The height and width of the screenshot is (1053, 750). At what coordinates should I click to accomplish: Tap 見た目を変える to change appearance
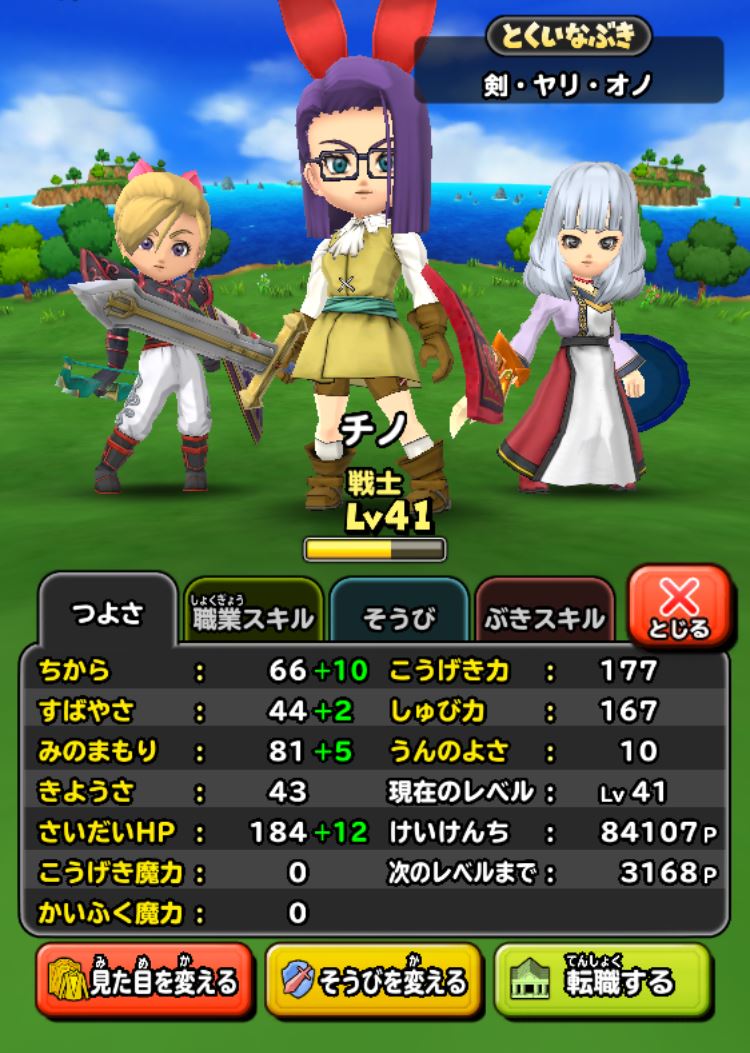[143, 981]
